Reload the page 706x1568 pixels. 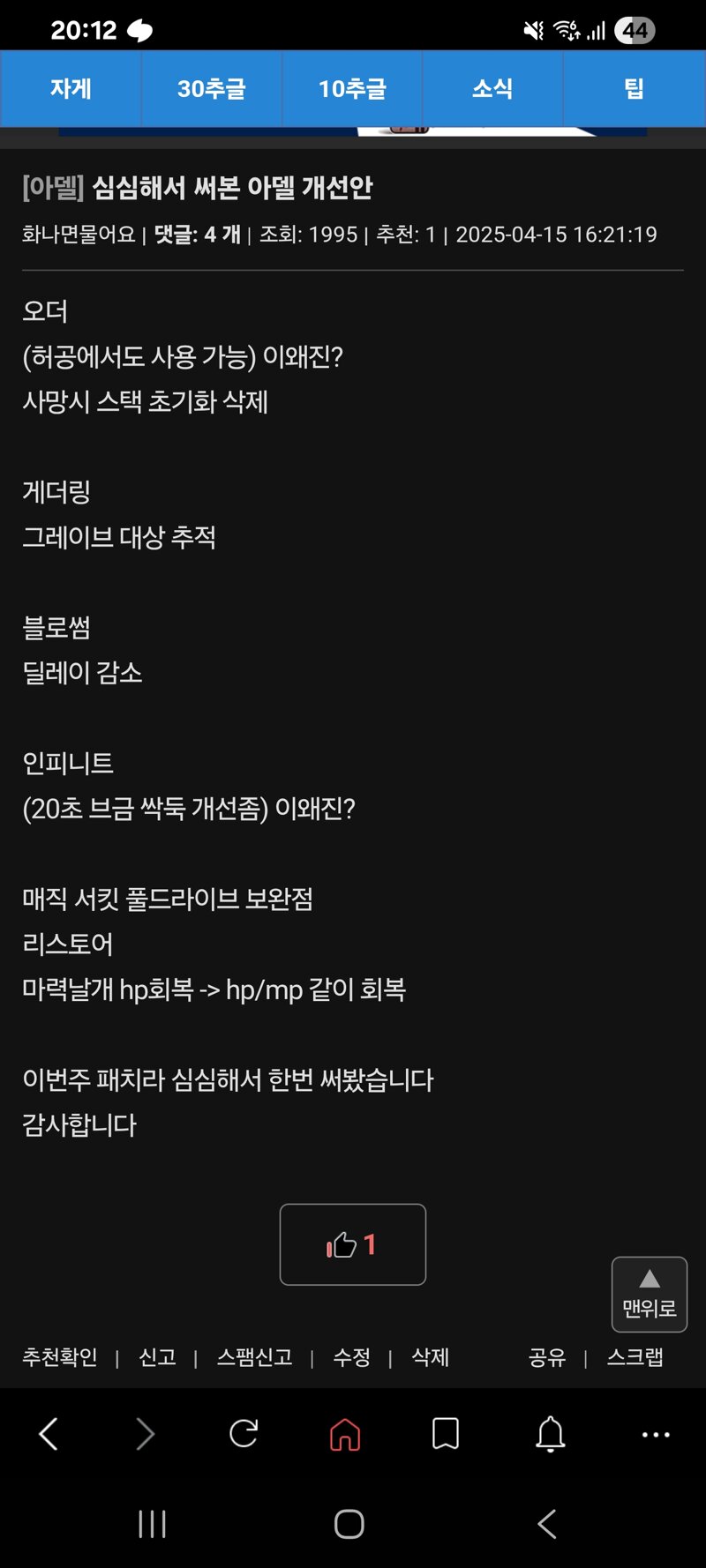point(244,1434)
